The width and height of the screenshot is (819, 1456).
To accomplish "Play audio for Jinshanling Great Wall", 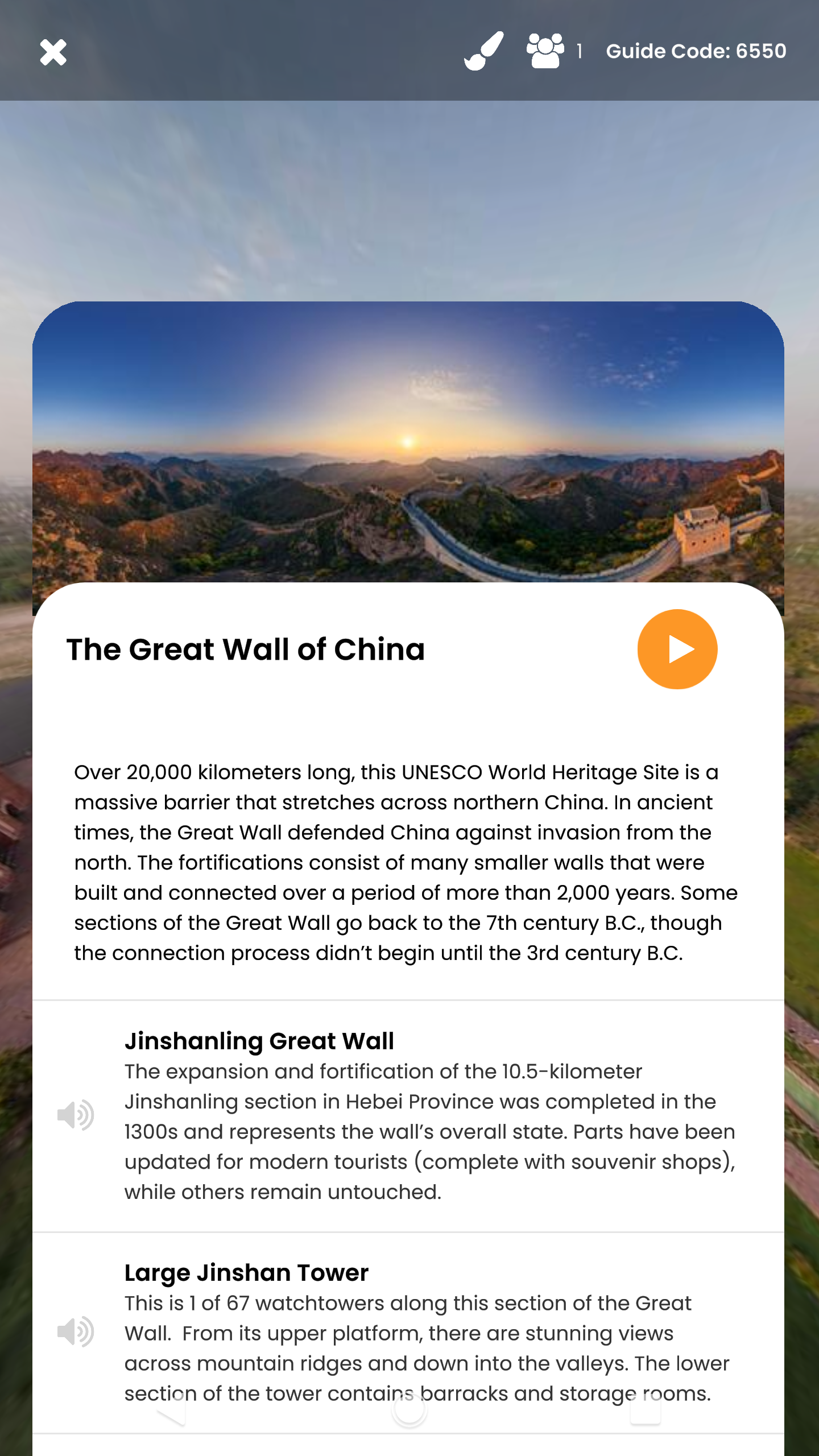I will (x=76, y=1115).
